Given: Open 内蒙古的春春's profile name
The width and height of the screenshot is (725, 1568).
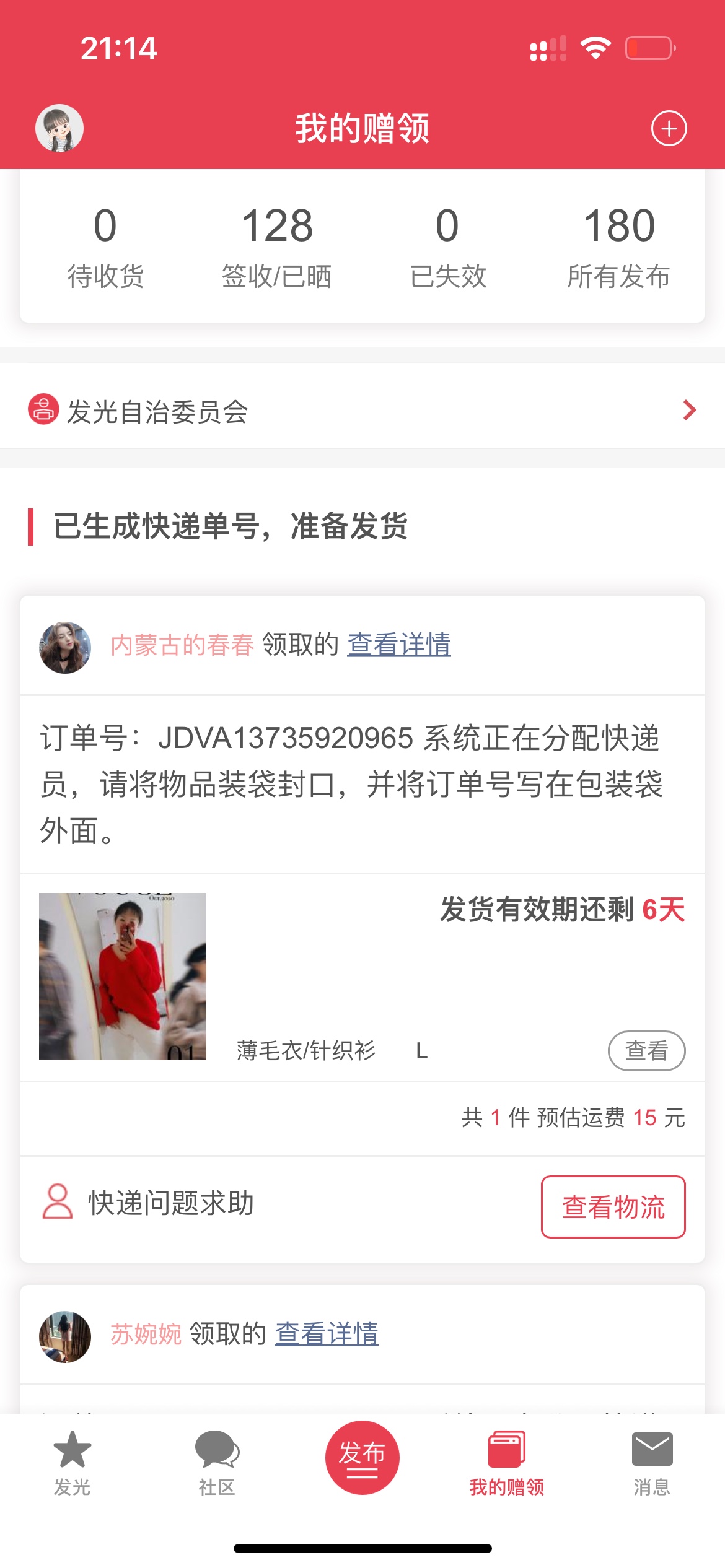Looking at the screenshot, I should click(182, 645).
